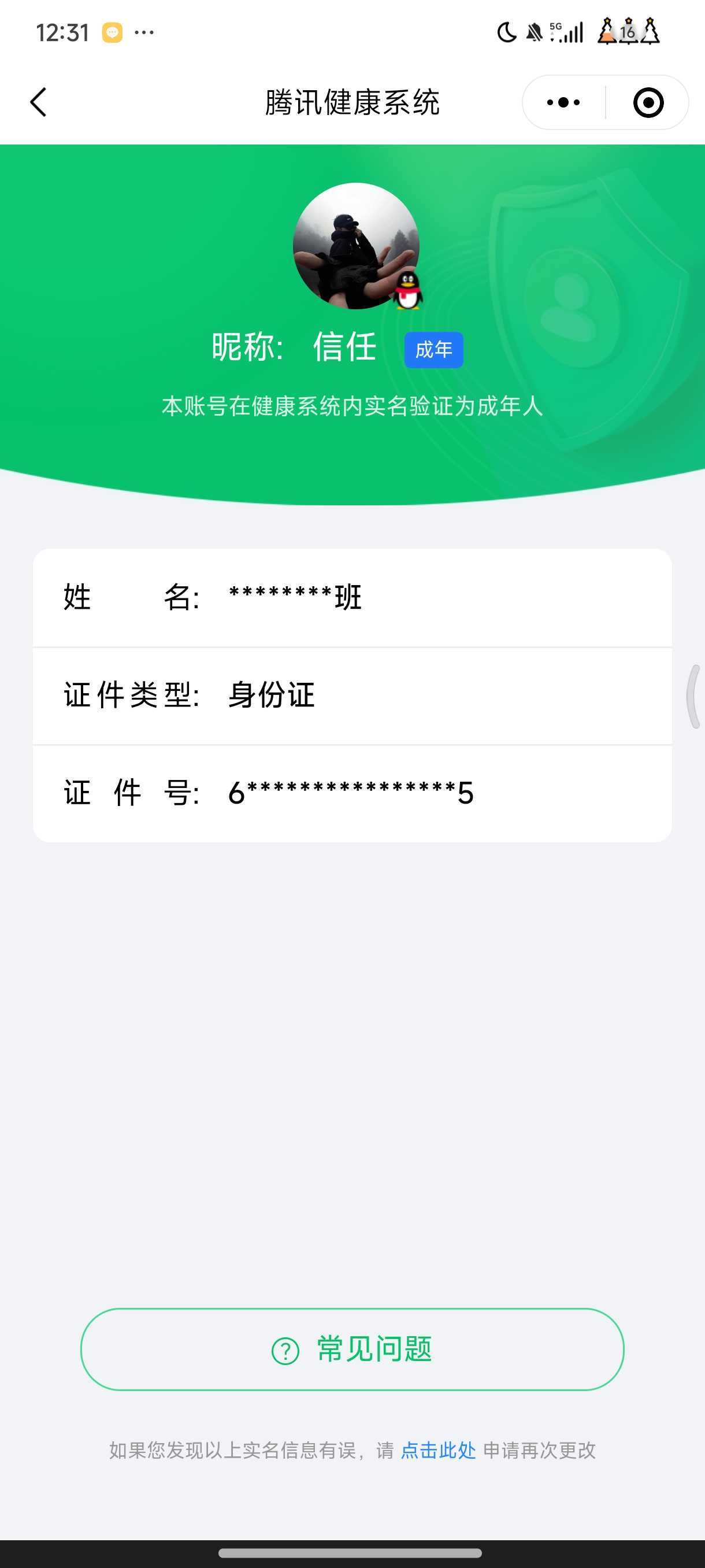This screenshot has width=705, height=1568.
Task: Open the 腾讯健康系统 title header
Action: 352,102
